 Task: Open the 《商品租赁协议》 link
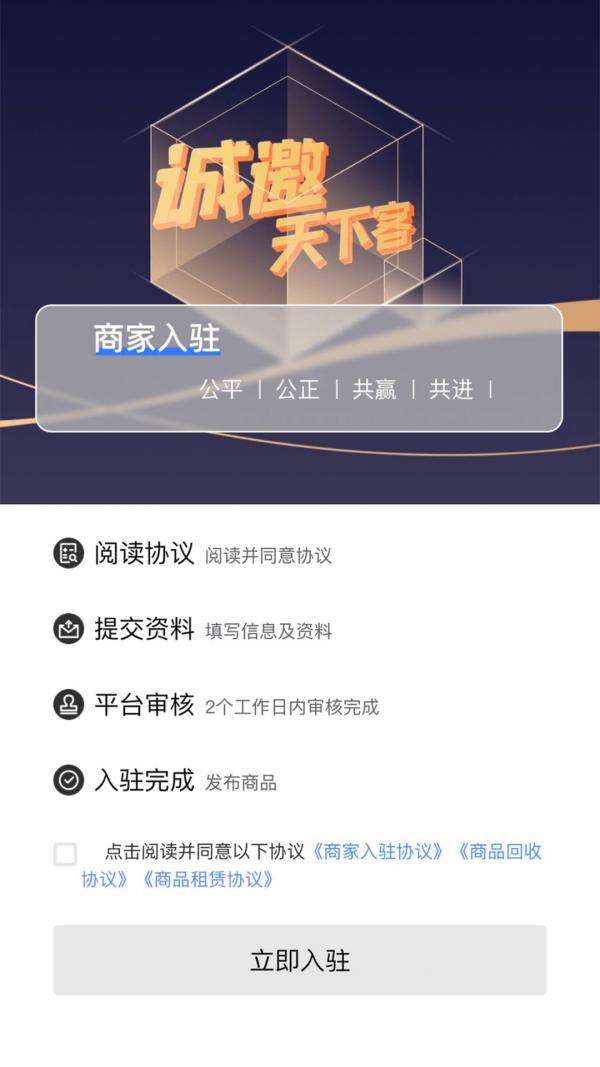click(x=207, y=880)
